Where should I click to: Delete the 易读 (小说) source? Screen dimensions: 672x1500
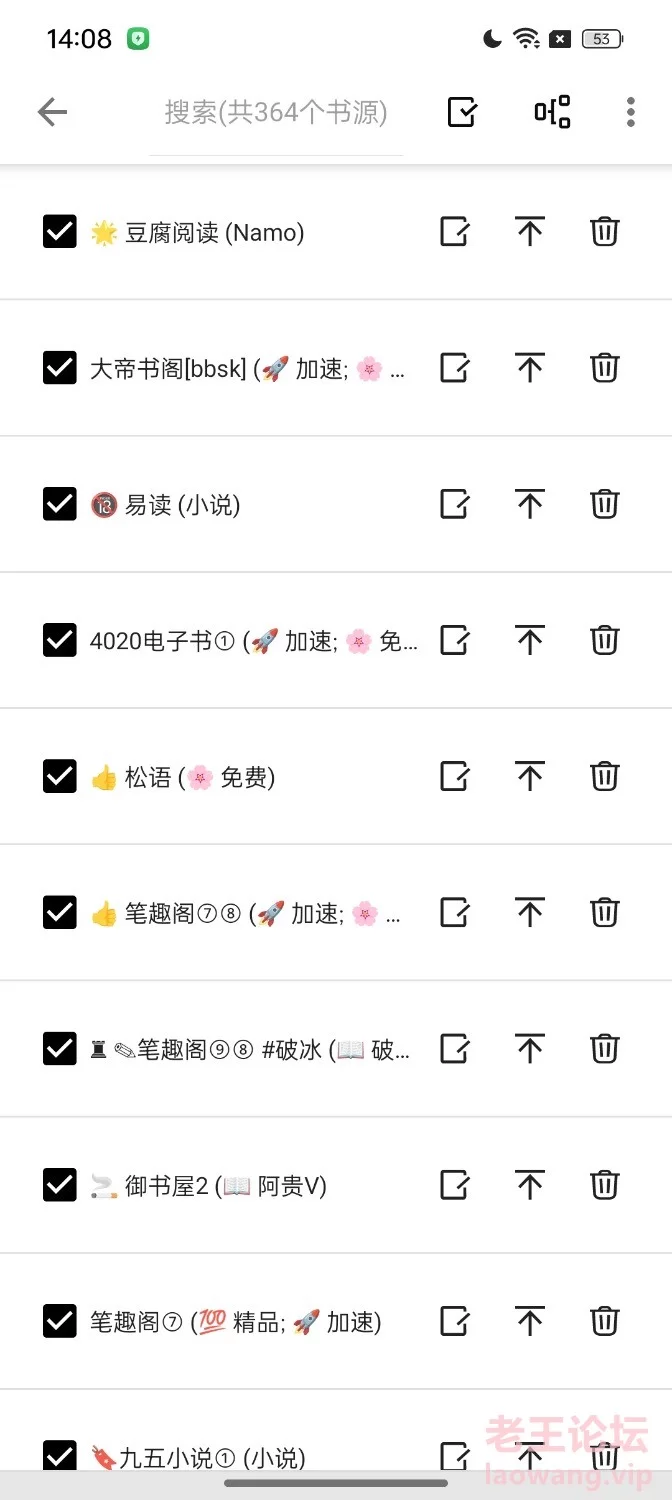[604, 504]
